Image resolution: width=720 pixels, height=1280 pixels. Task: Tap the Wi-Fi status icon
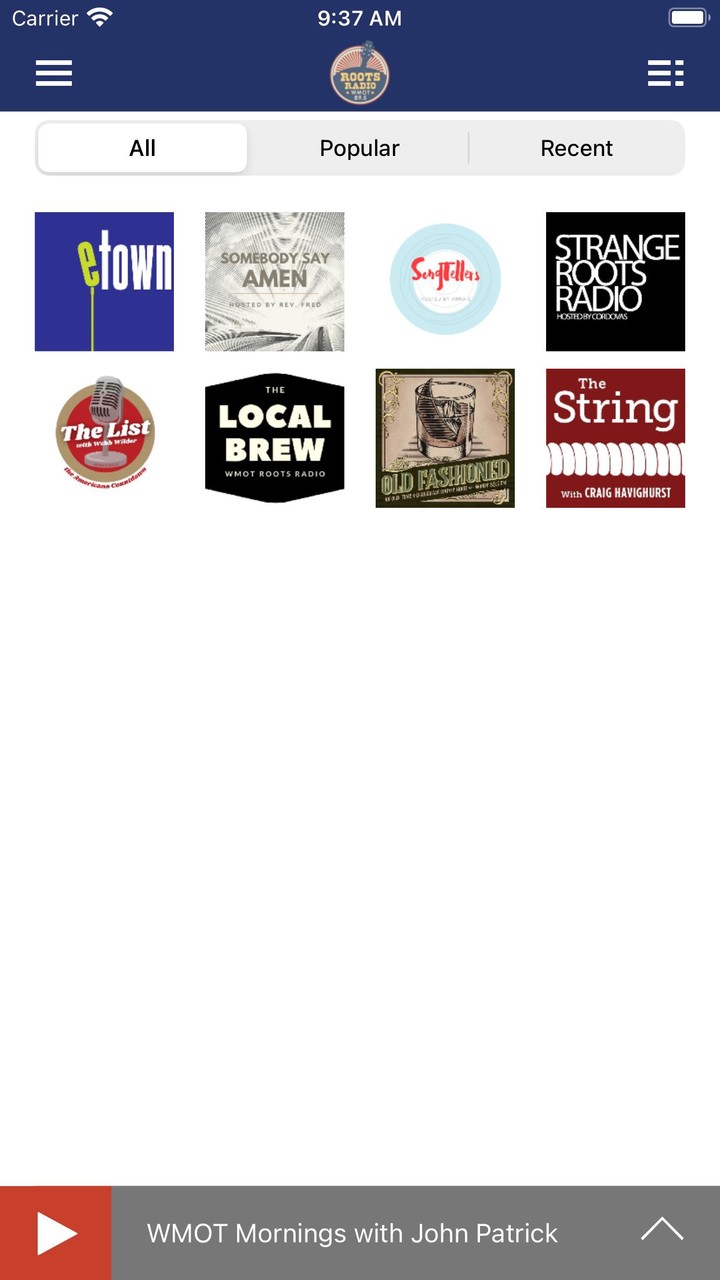click(96, 16)
